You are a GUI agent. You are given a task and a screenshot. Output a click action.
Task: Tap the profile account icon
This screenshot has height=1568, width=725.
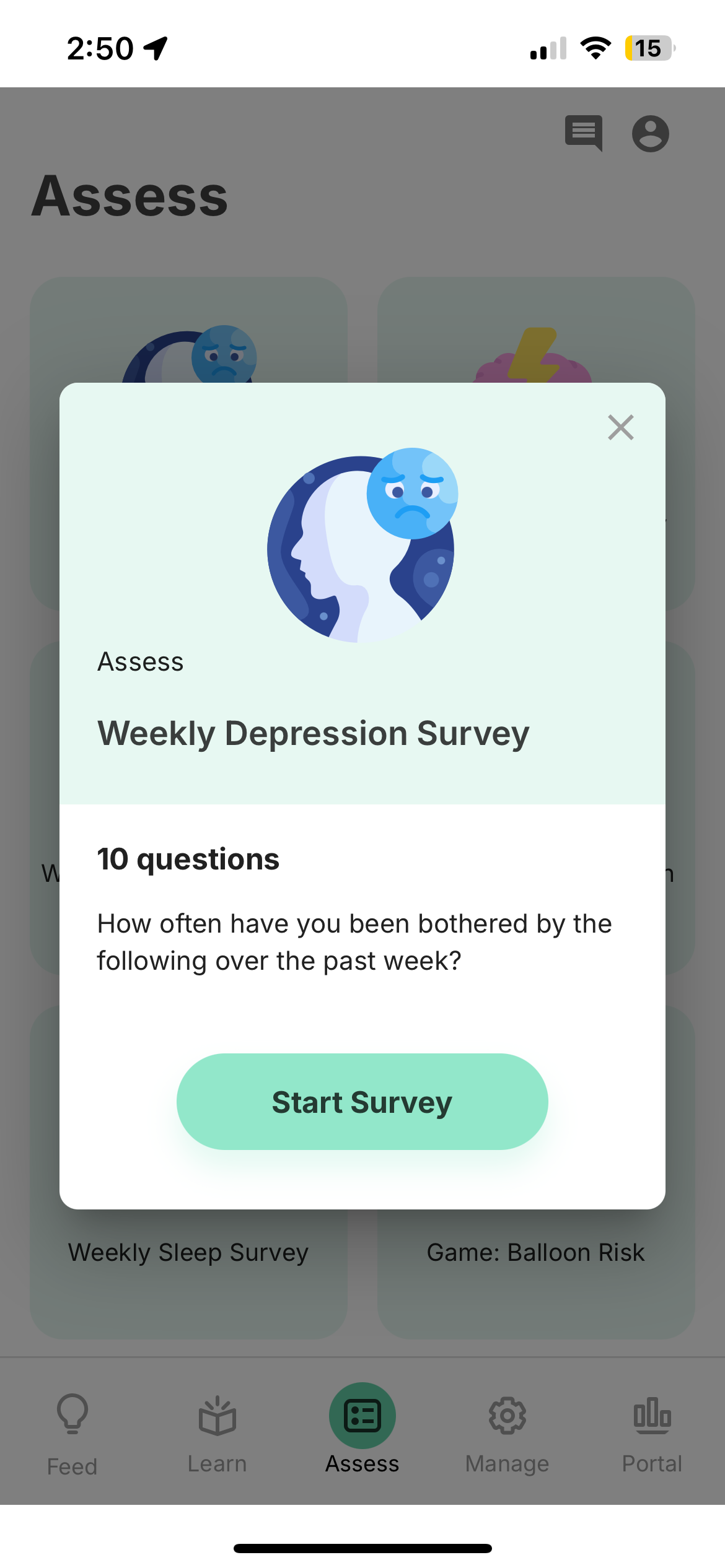[x=651, y=133]
